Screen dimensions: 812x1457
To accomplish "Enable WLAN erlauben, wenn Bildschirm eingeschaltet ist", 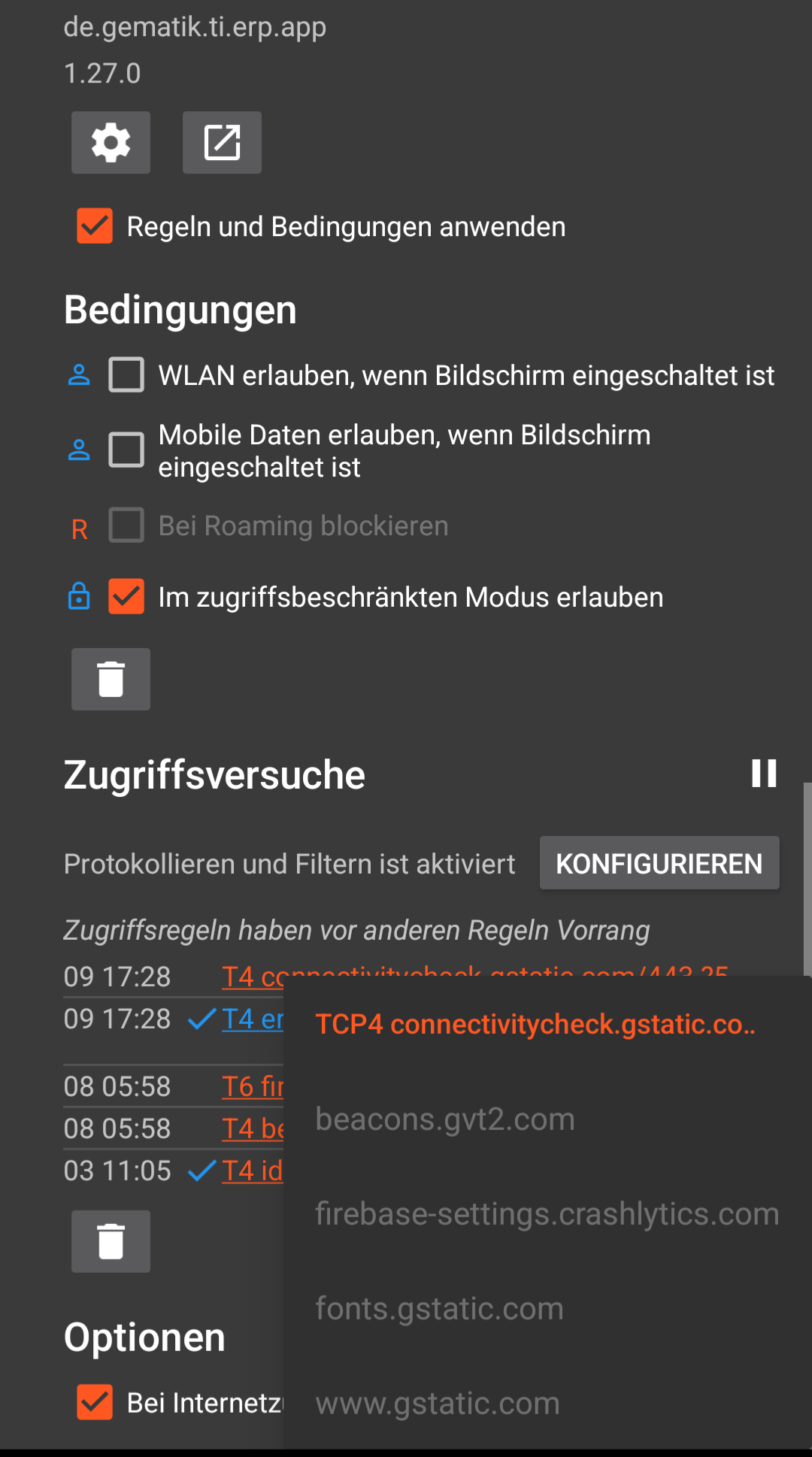I will coord(126,374).
